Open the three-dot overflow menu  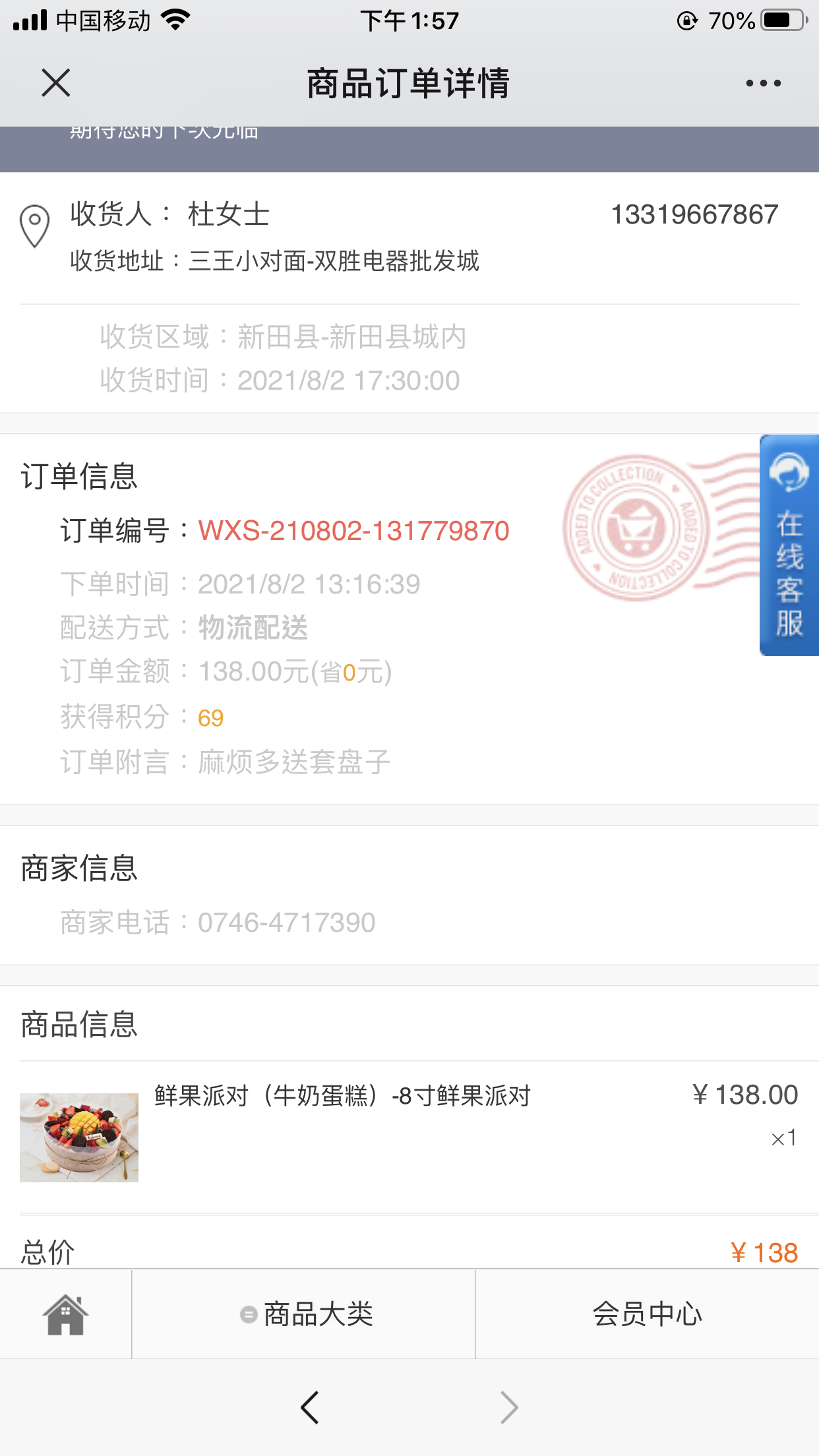point(763,83)
